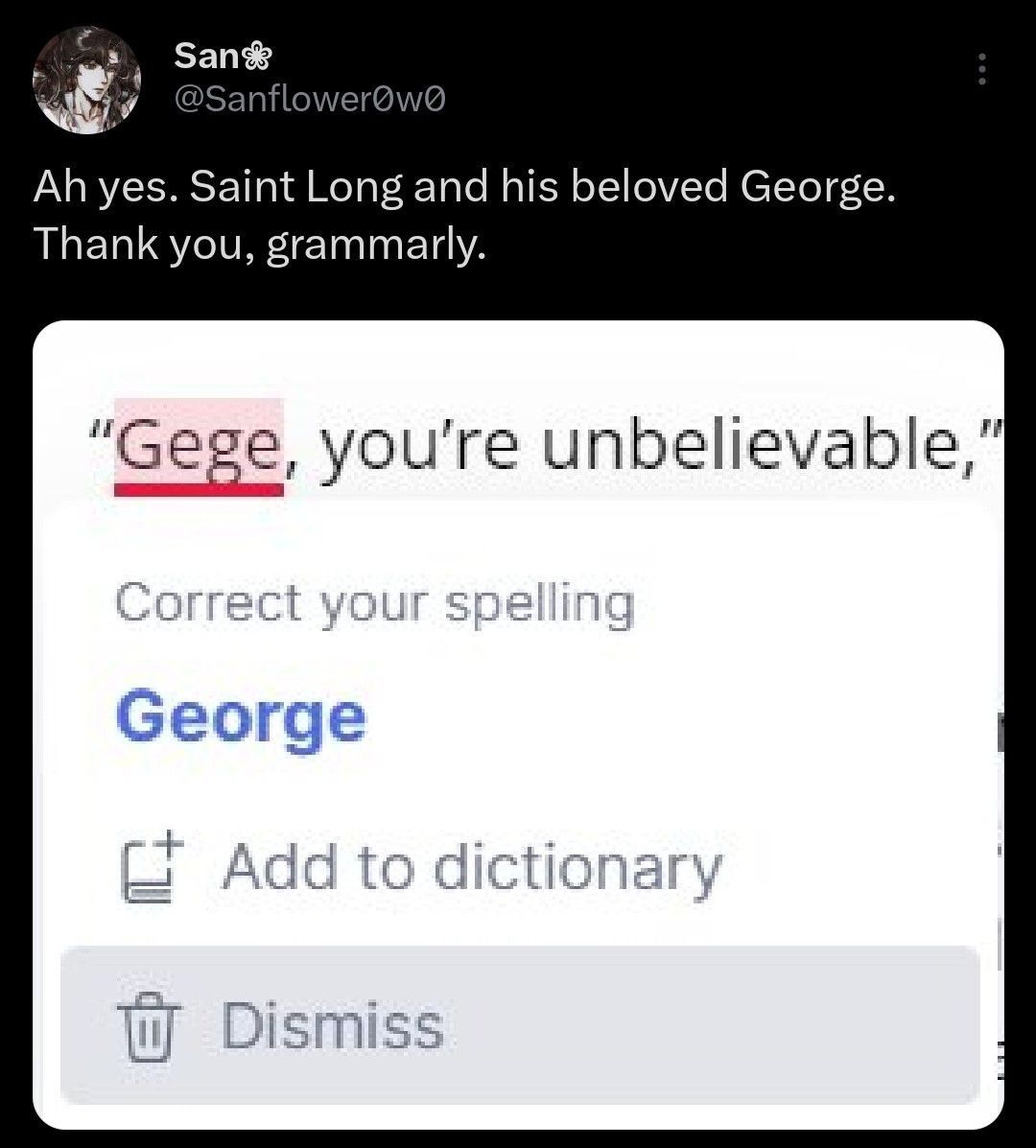Viewport: 1036px width, 1148px height.
Task: Open the tweet's three-dot overflow menu
Action: [x=980, y=70]
